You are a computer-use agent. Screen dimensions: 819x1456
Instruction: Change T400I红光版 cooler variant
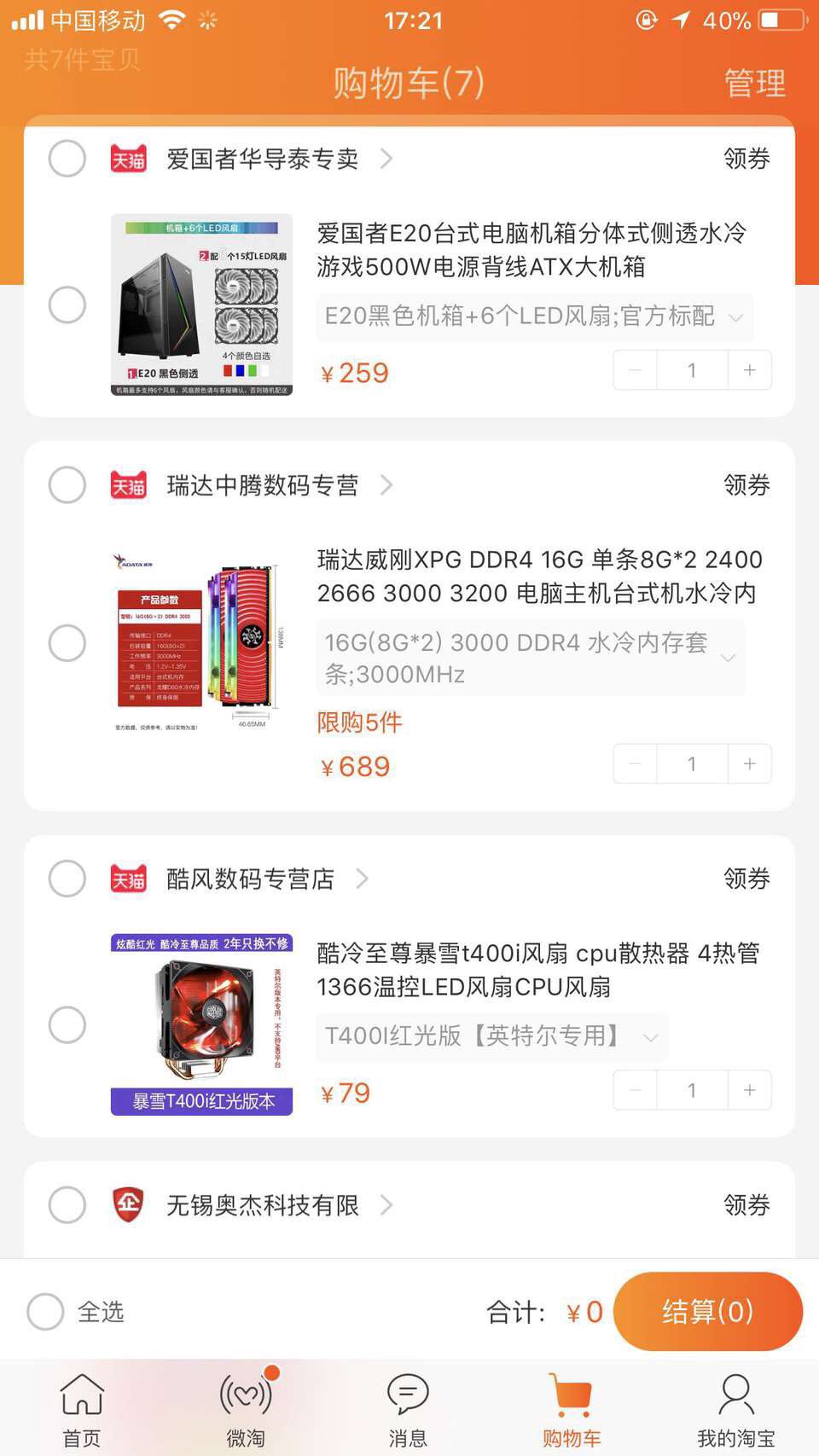(x=491, y=1036)
